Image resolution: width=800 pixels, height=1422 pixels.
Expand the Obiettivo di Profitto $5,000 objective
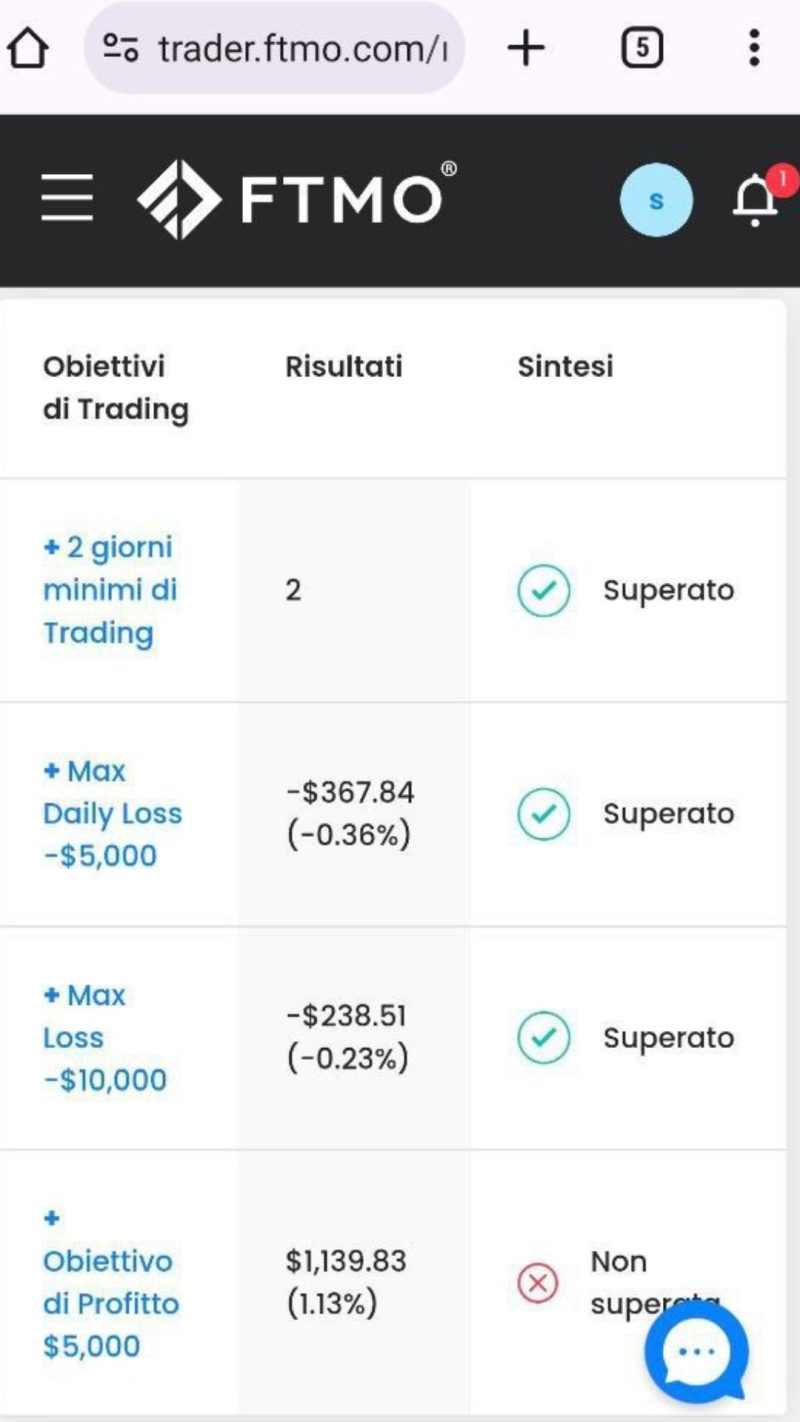(x=110, y=1283)
